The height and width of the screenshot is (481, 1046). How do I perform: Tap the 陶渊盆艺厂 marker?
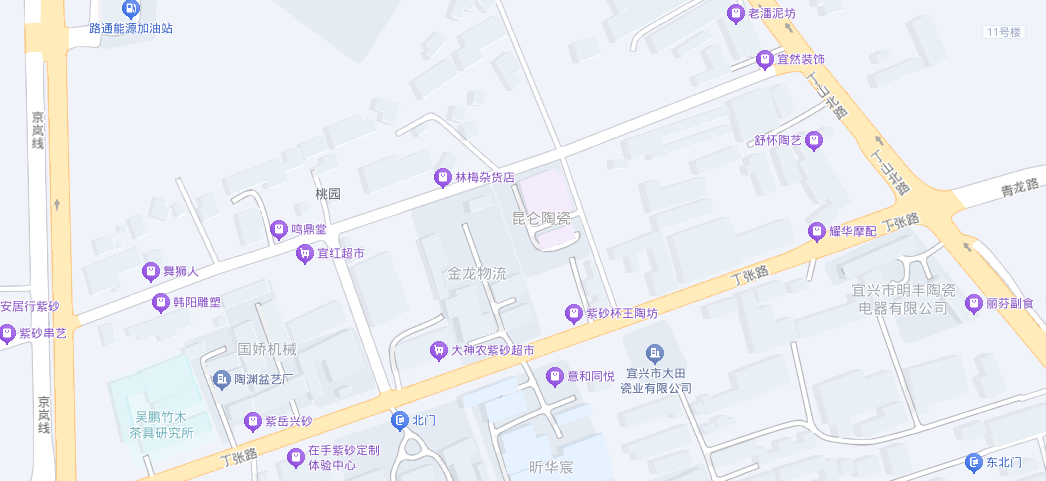click(x=221, y=379)
